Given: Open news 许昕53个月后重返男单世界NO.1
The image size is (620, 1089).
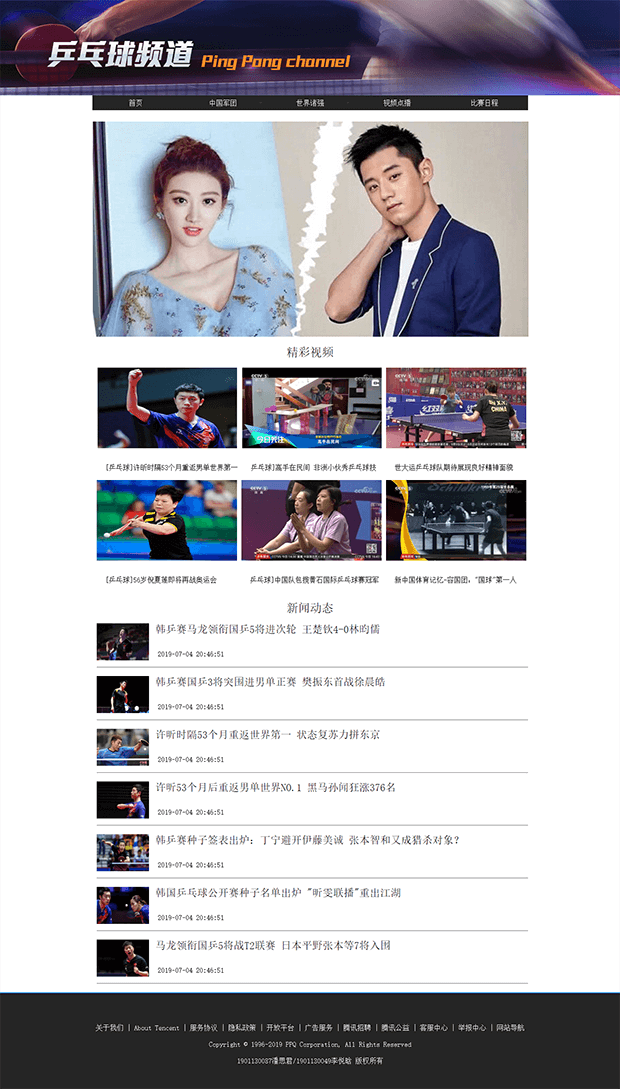Looking at the screenshot, I should (275, 788).
